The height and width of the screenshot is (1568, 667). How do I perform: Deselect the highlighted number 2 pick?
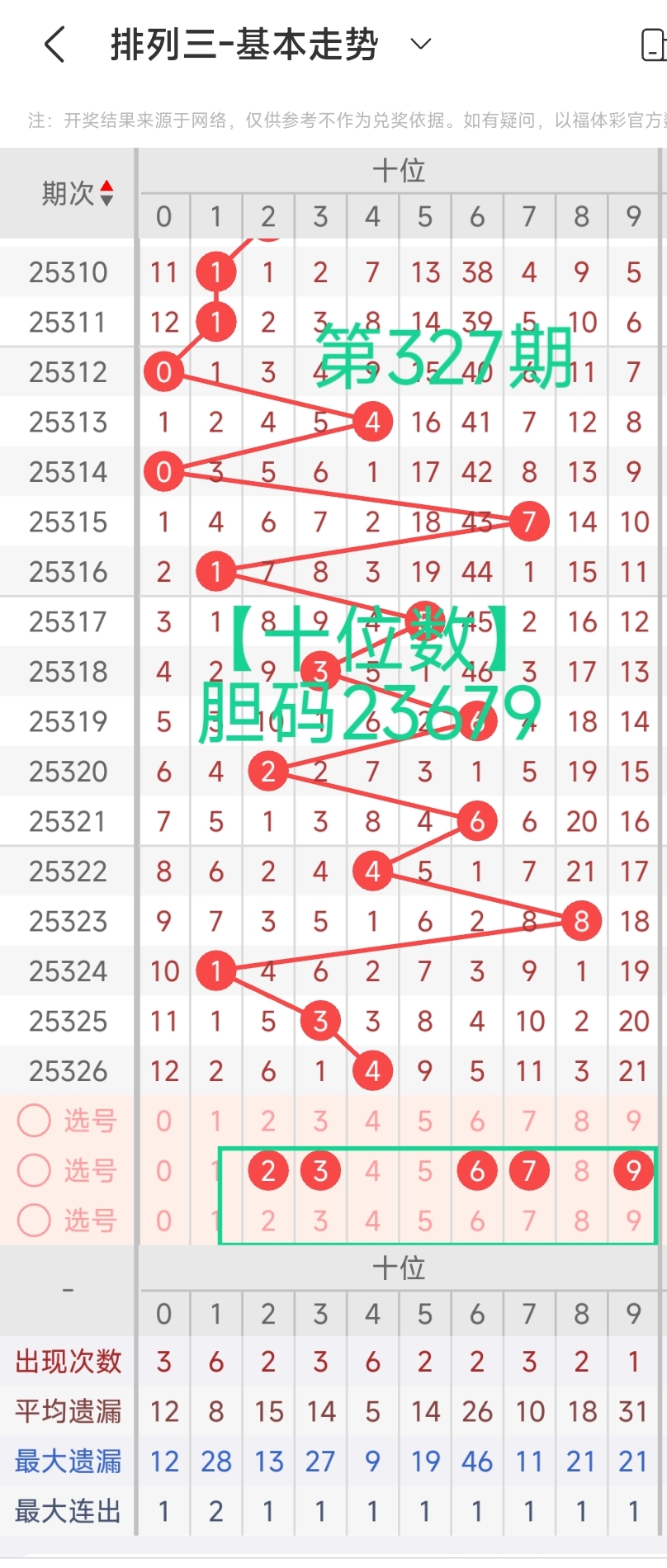point(267,1170)
